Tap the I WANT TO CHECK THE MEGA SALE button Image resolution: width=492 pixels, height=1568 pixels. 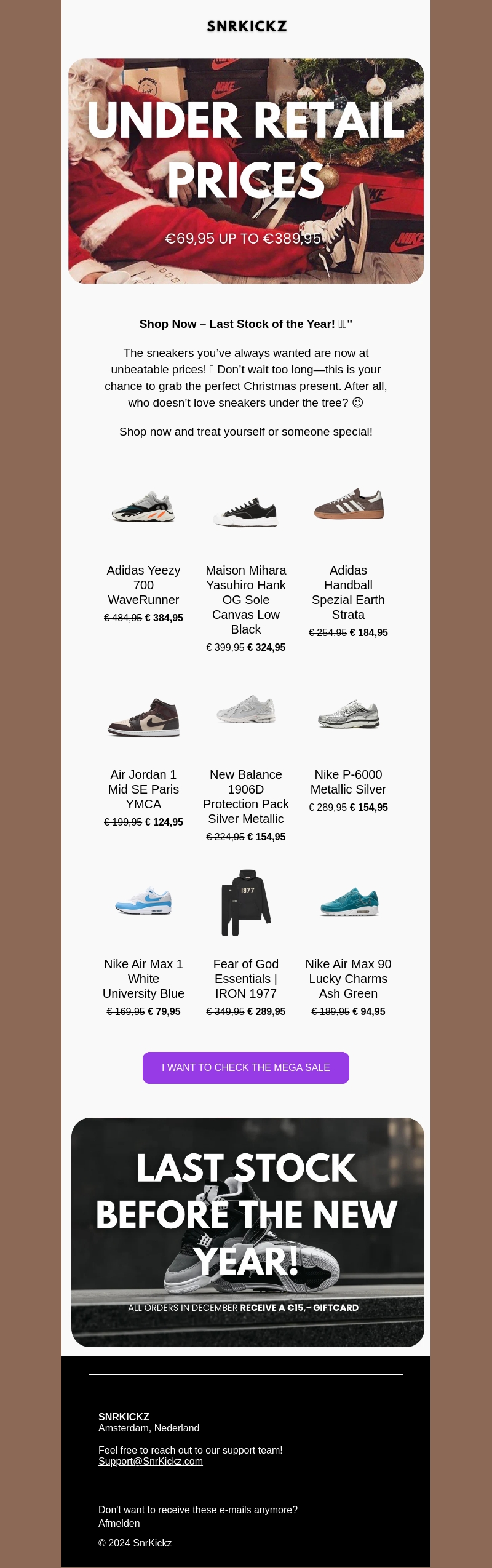click(x=246, y=1068)
